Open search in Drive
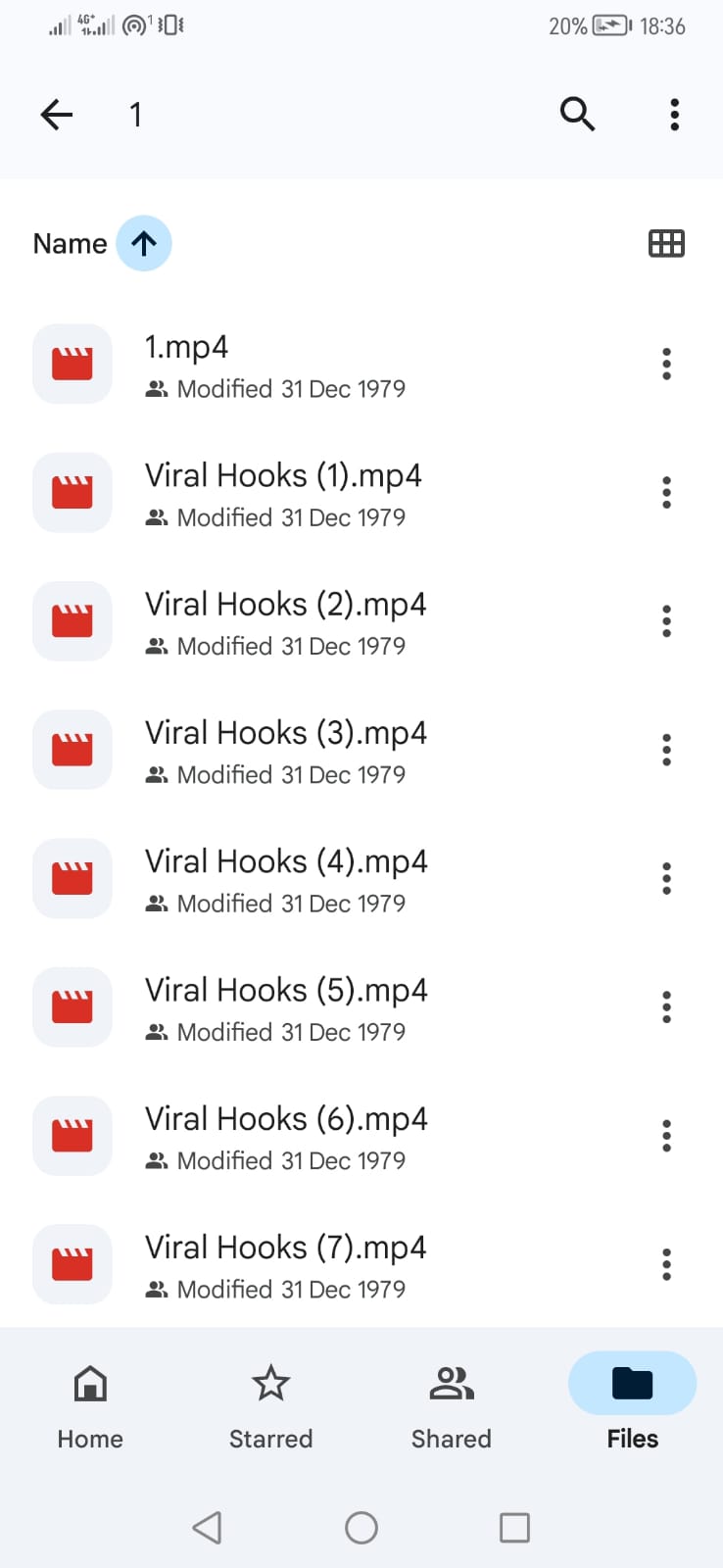The height and width of the screenshot is (1568, 723). [x=577, y=115]
